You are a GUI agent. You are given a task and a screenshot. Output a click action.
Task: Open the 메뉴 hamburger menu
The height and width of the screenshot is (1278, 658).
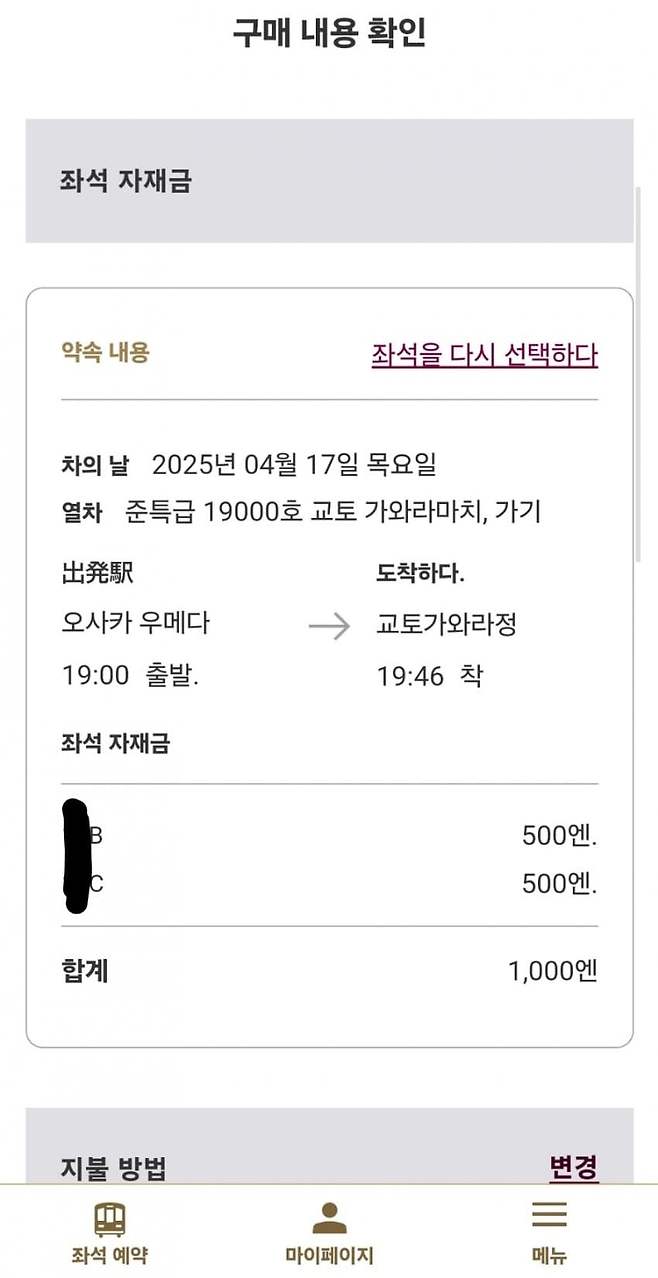[x=549, y=1233]
